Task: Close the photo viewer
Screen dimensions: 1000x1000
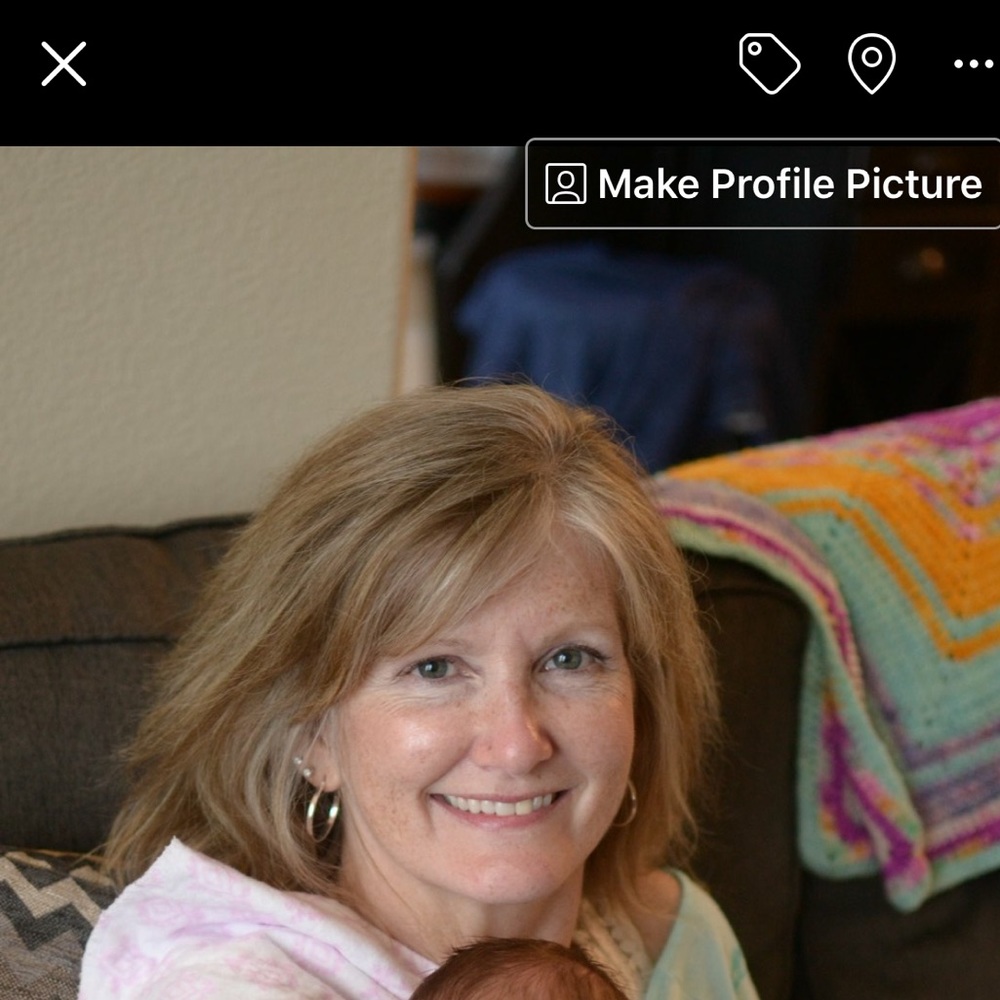Action: click(x=64, y=64)
